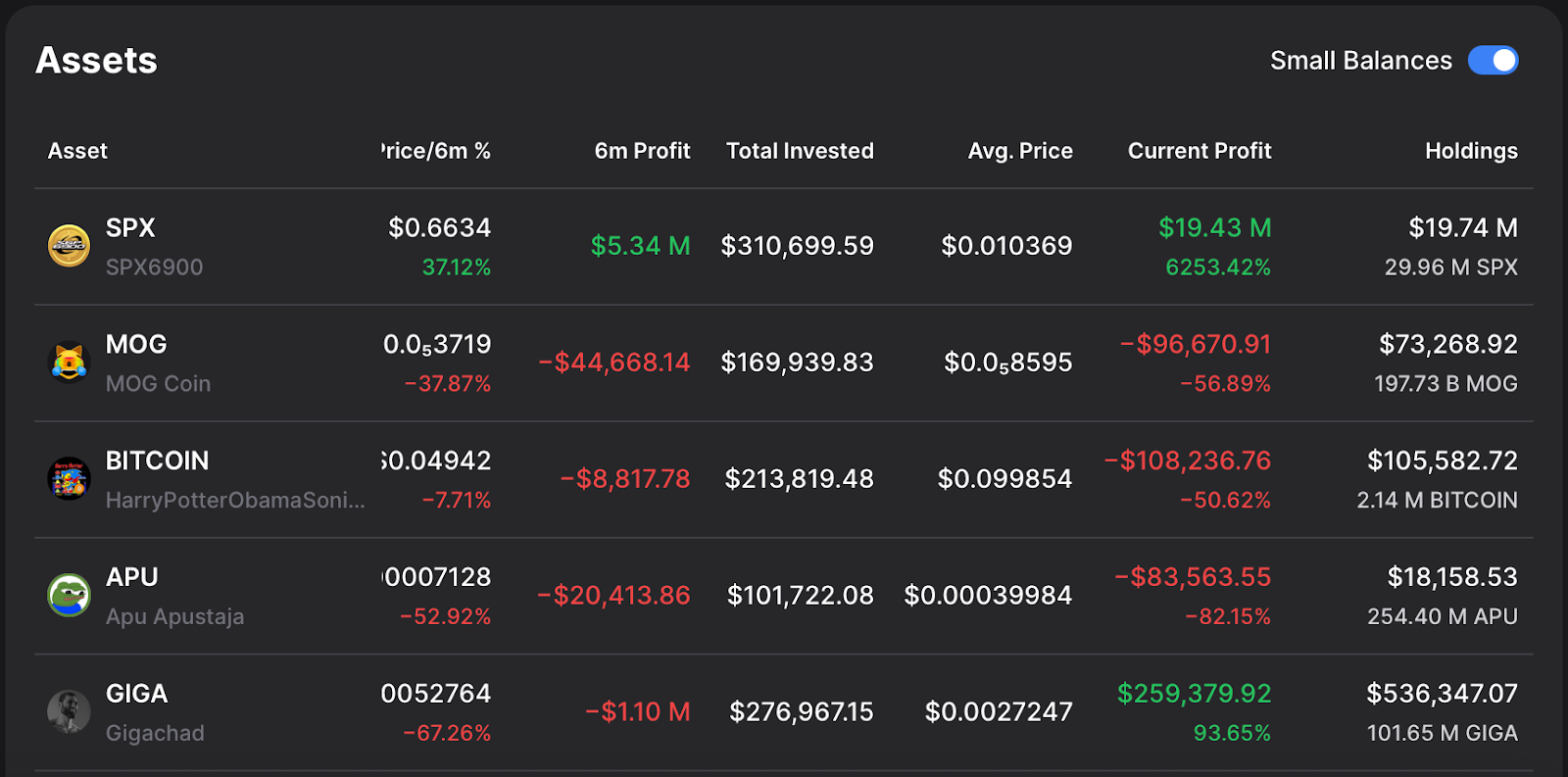The image size is (1568, 777).
Task: Sort by the Avg. Price column
Action: (x=1019, y=151)
